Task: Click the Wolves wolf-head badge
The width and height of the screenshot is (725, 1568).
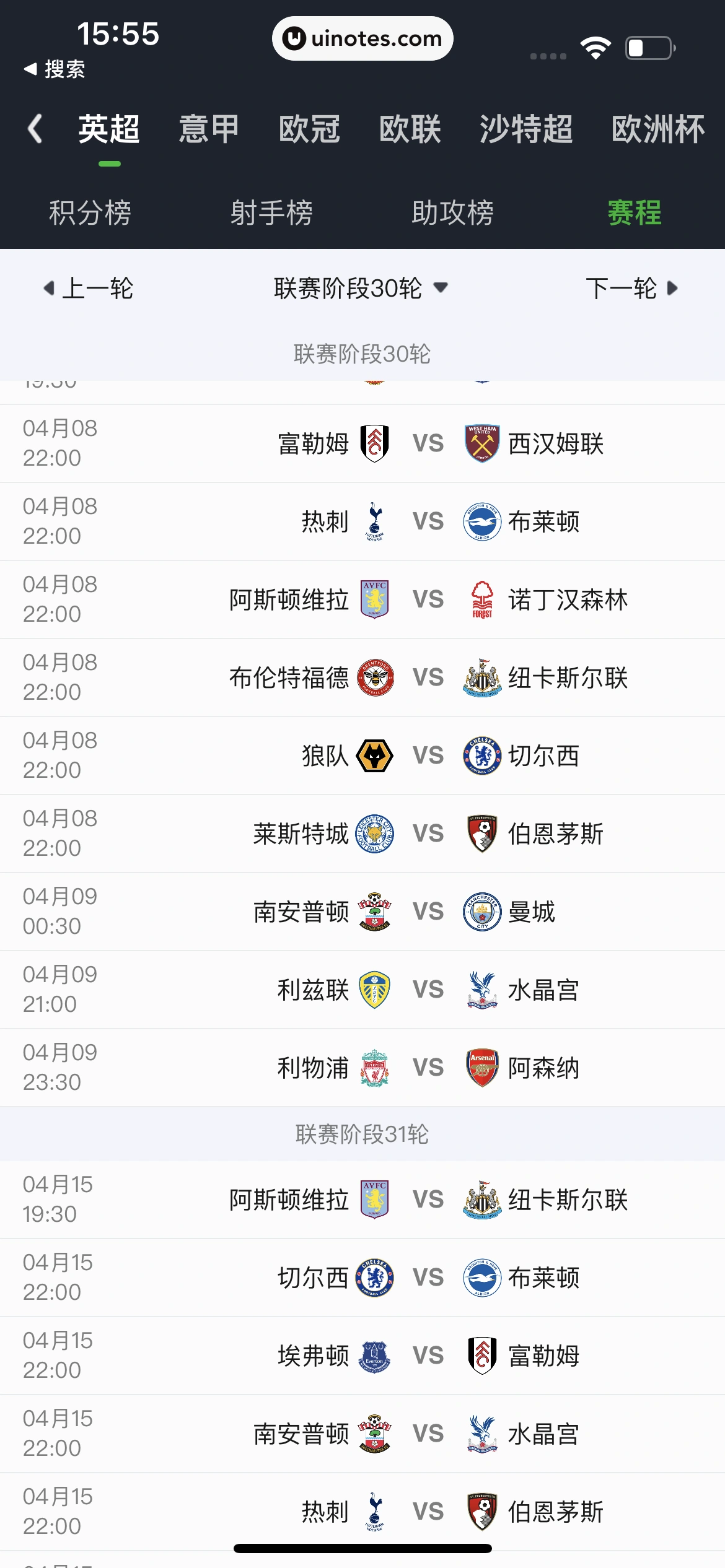Action: (x=373, y=755)
